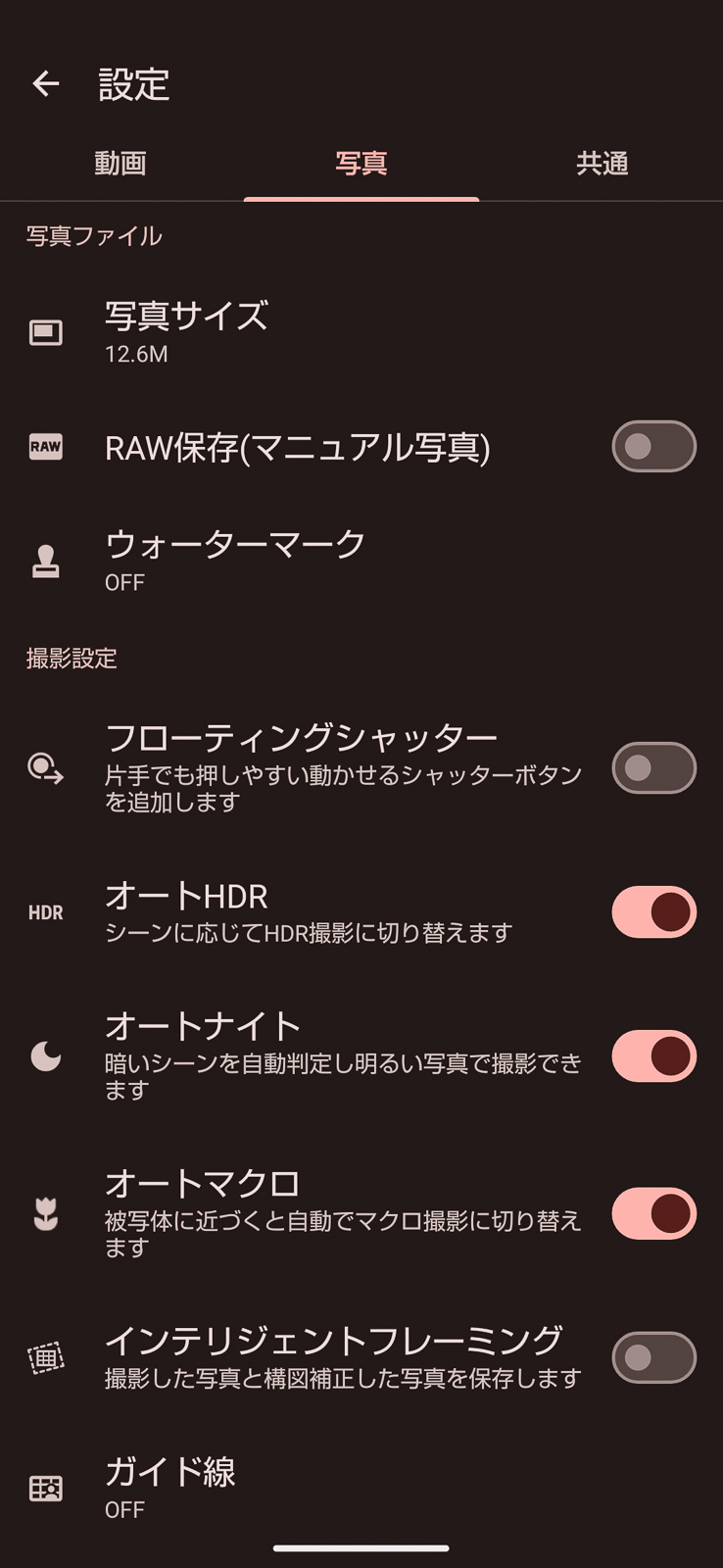Disable オートHDR switch
This screenshot has height=1568, width=723.
click(653, 912)
